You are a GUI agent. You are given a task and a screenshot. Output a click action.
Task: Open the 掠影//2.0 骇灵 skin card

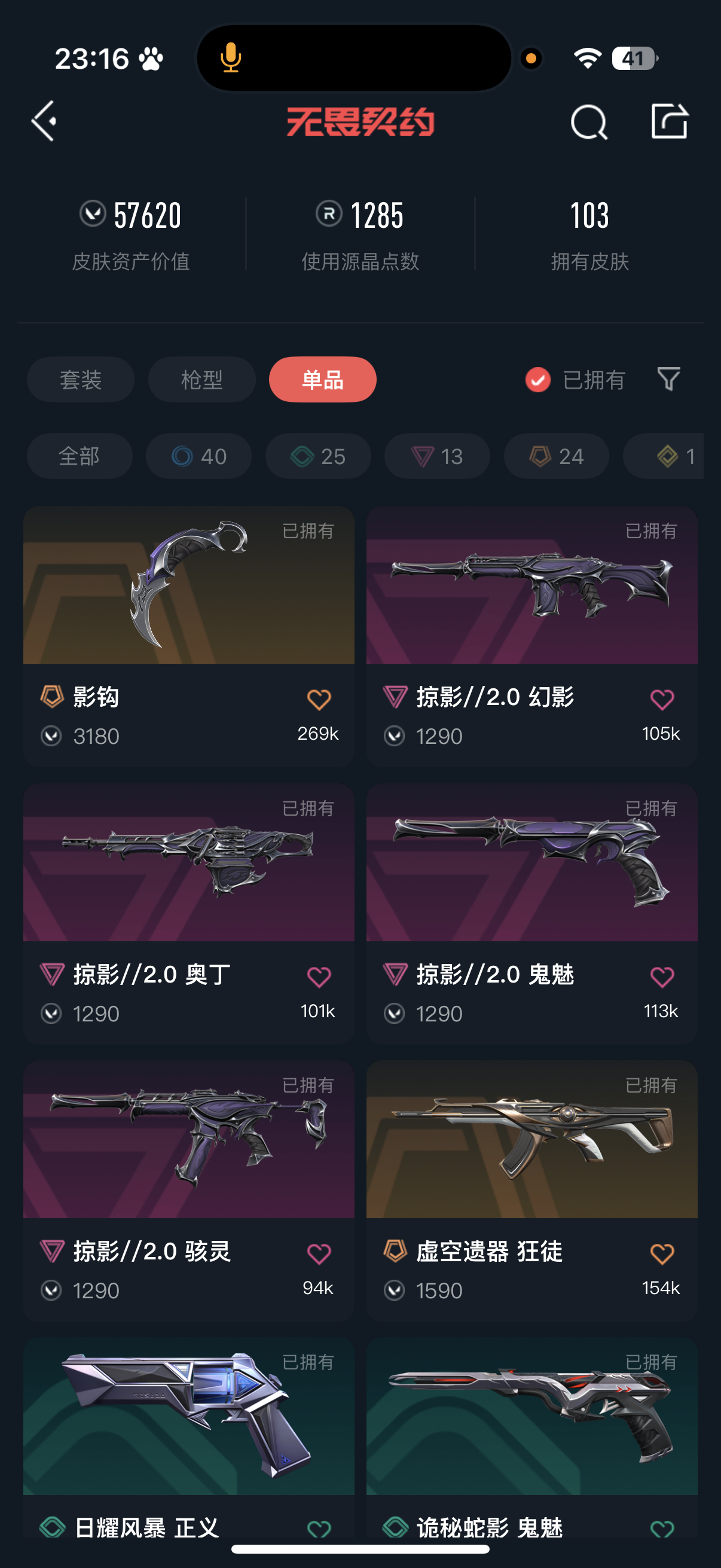[188, 1190]
